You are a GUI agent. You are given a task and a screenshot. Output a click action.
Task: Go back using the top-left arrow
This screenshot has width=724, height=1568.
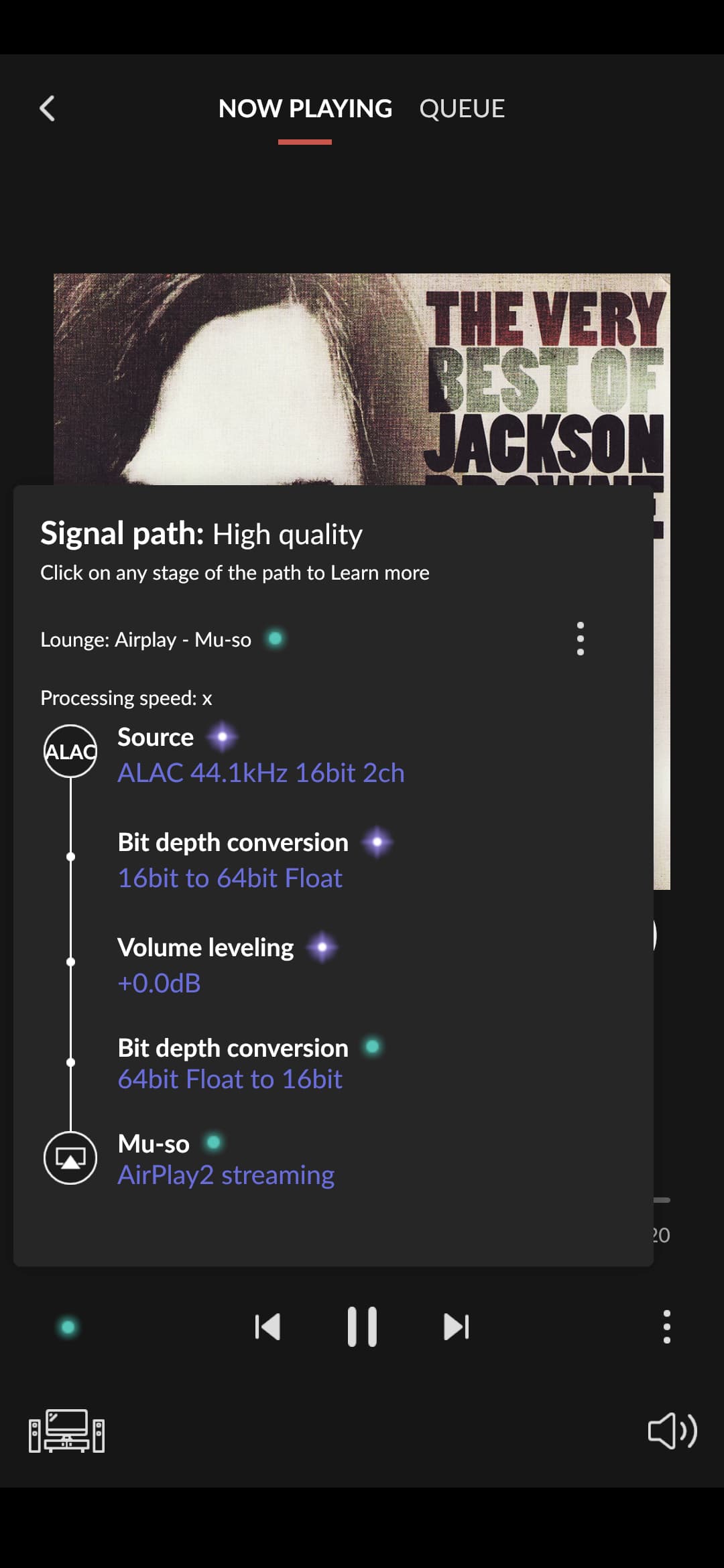click(x=47, y=109)
